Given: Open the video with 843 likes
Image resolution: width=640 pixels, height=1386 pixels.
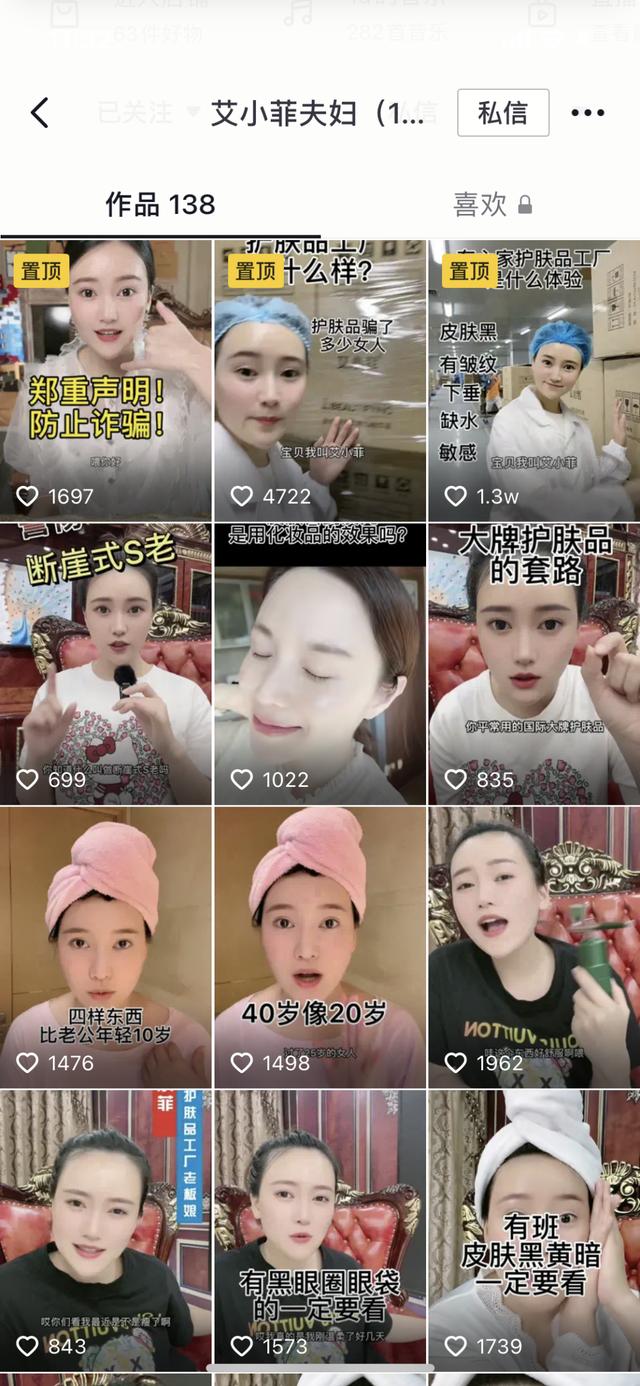Looking at the screenshot, I should pos(106,1230).
